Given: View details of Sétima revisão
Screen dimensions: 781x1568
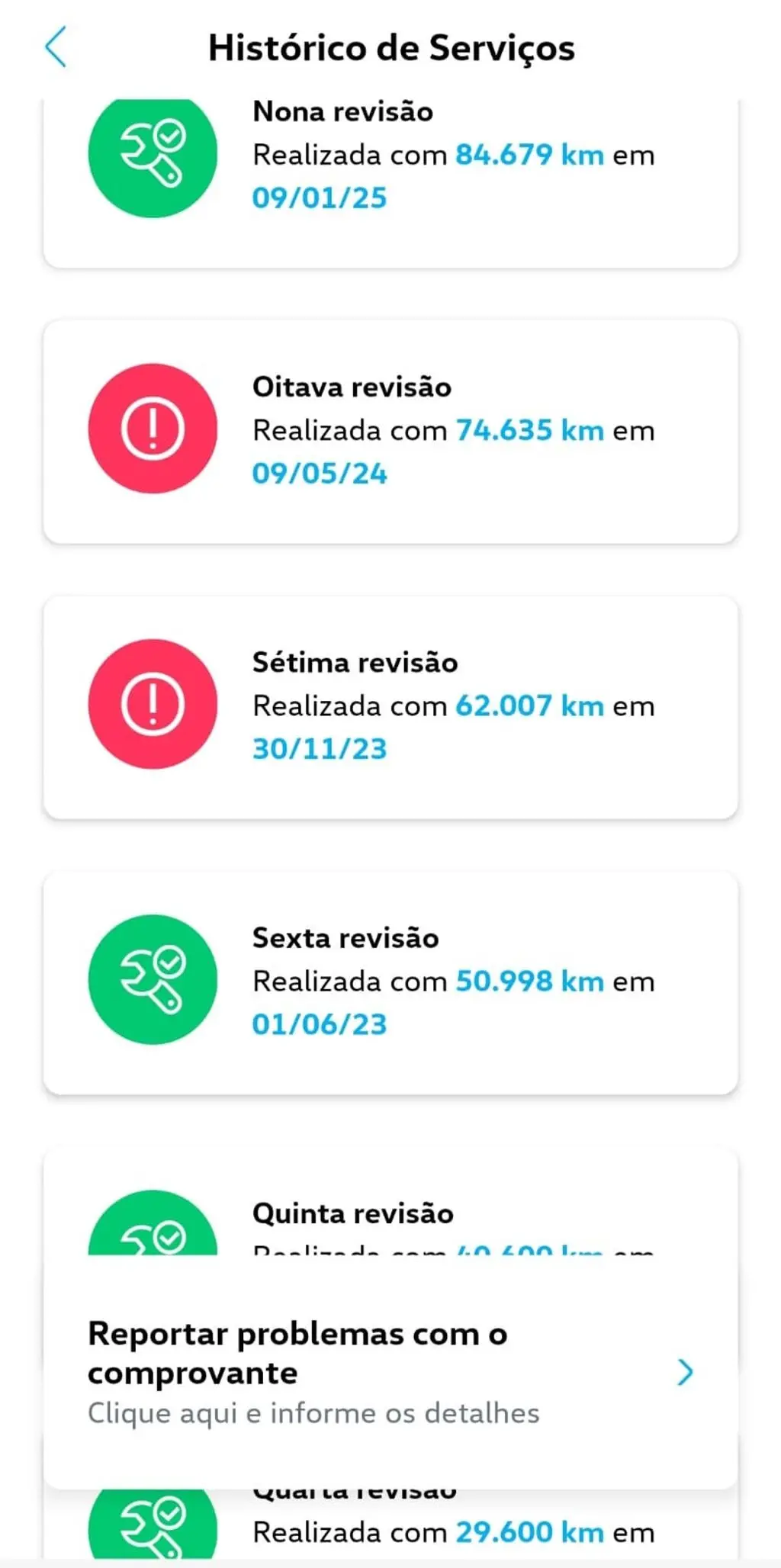Looking at the screenshot, I should click(x=390, y=707).
